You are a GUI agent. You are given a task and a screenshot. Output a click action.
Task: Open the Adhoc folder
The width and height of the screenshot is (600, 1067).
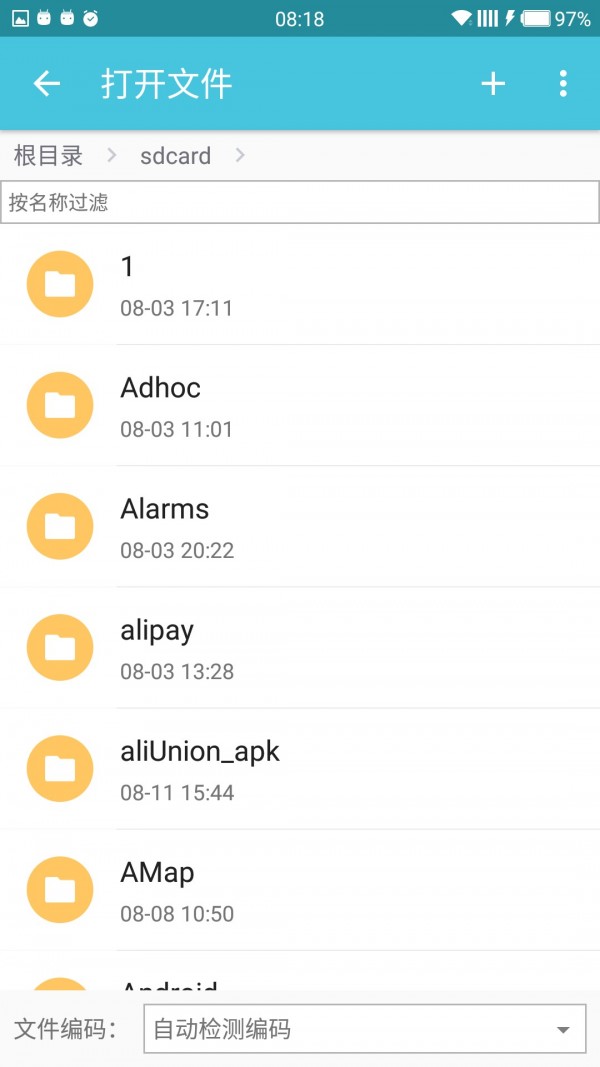[300, 406]
